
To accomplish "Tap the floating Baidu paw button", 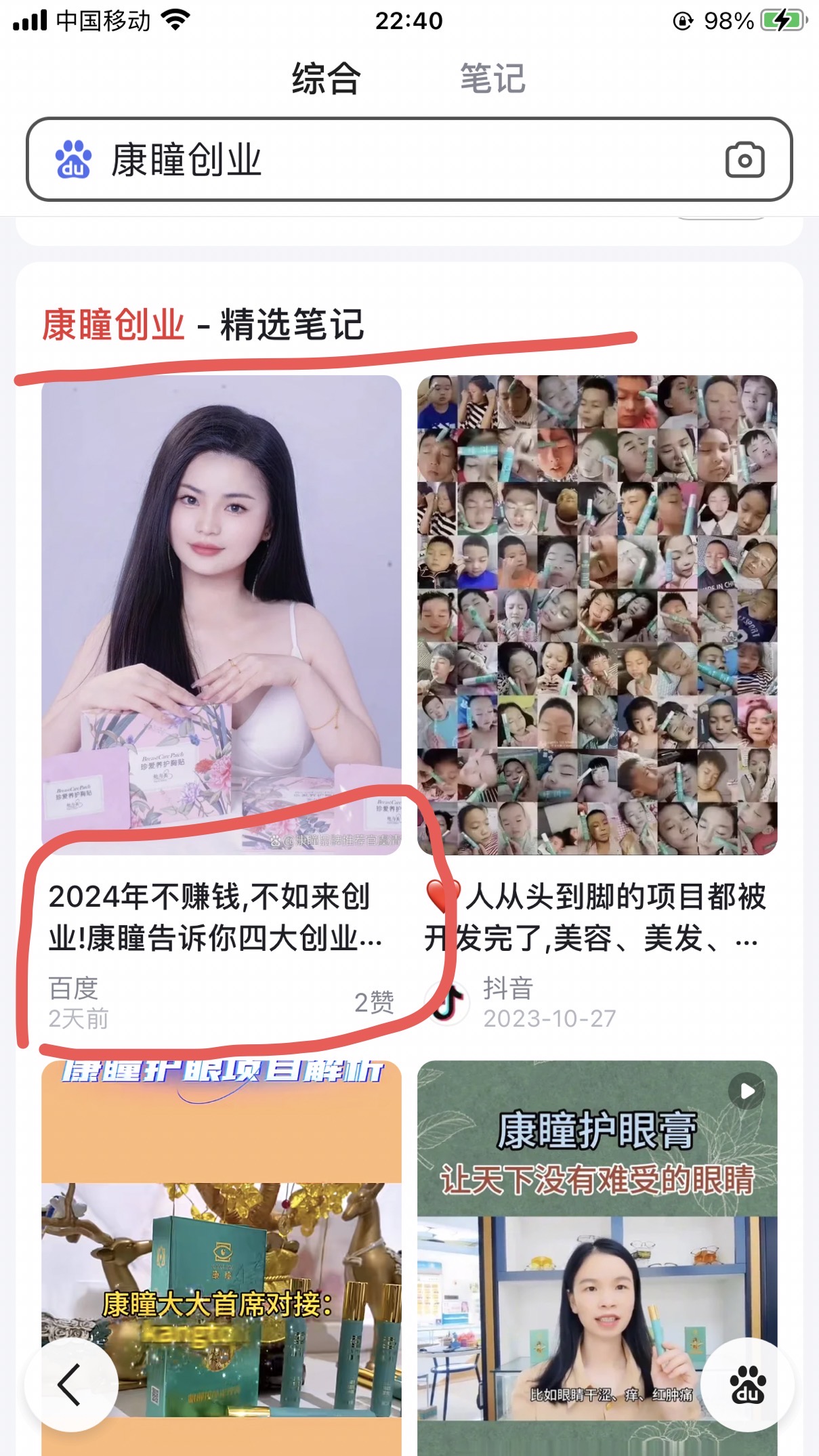I will point(747,1384).
